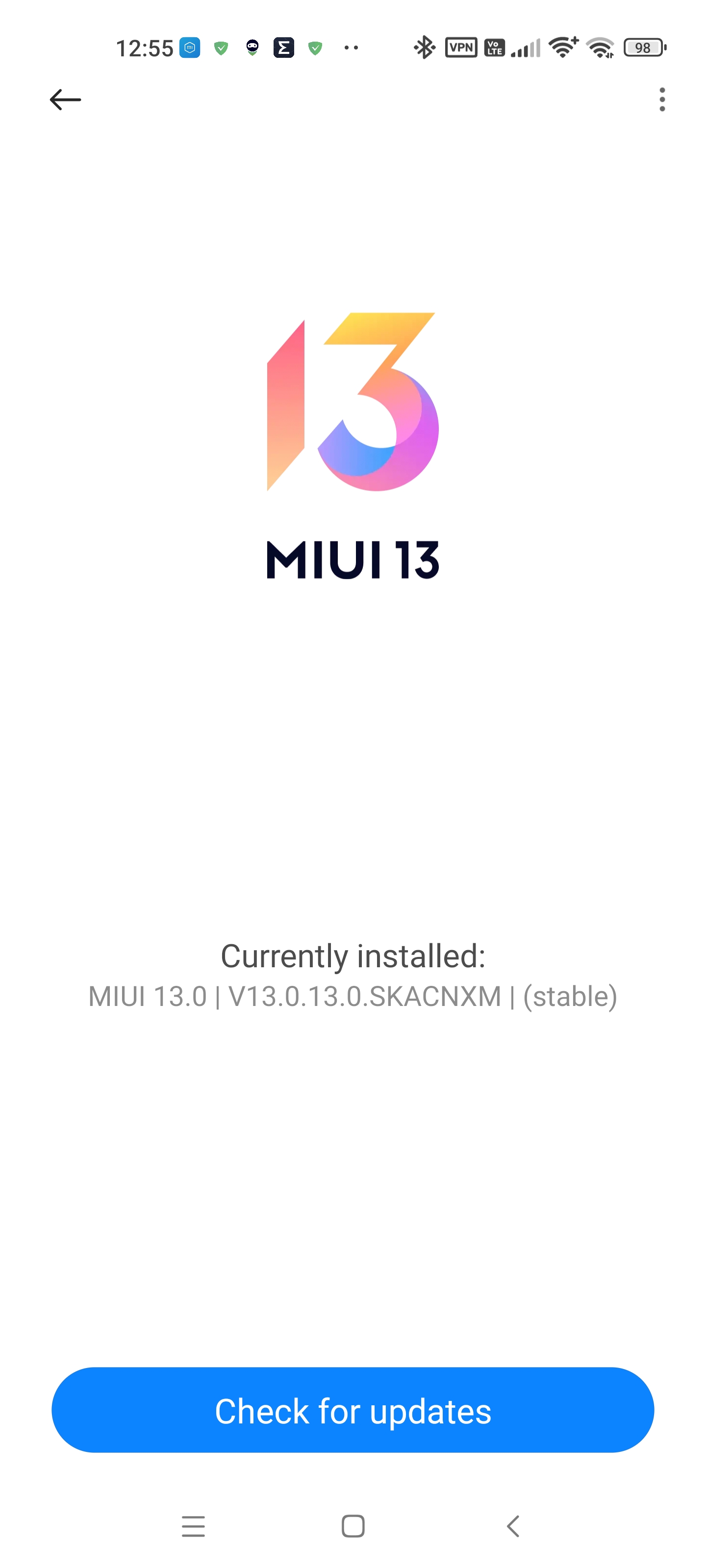This screenshot has width=706, height=1568.
Task: Tap the system back button
Action: click(x=513, y=1526)
